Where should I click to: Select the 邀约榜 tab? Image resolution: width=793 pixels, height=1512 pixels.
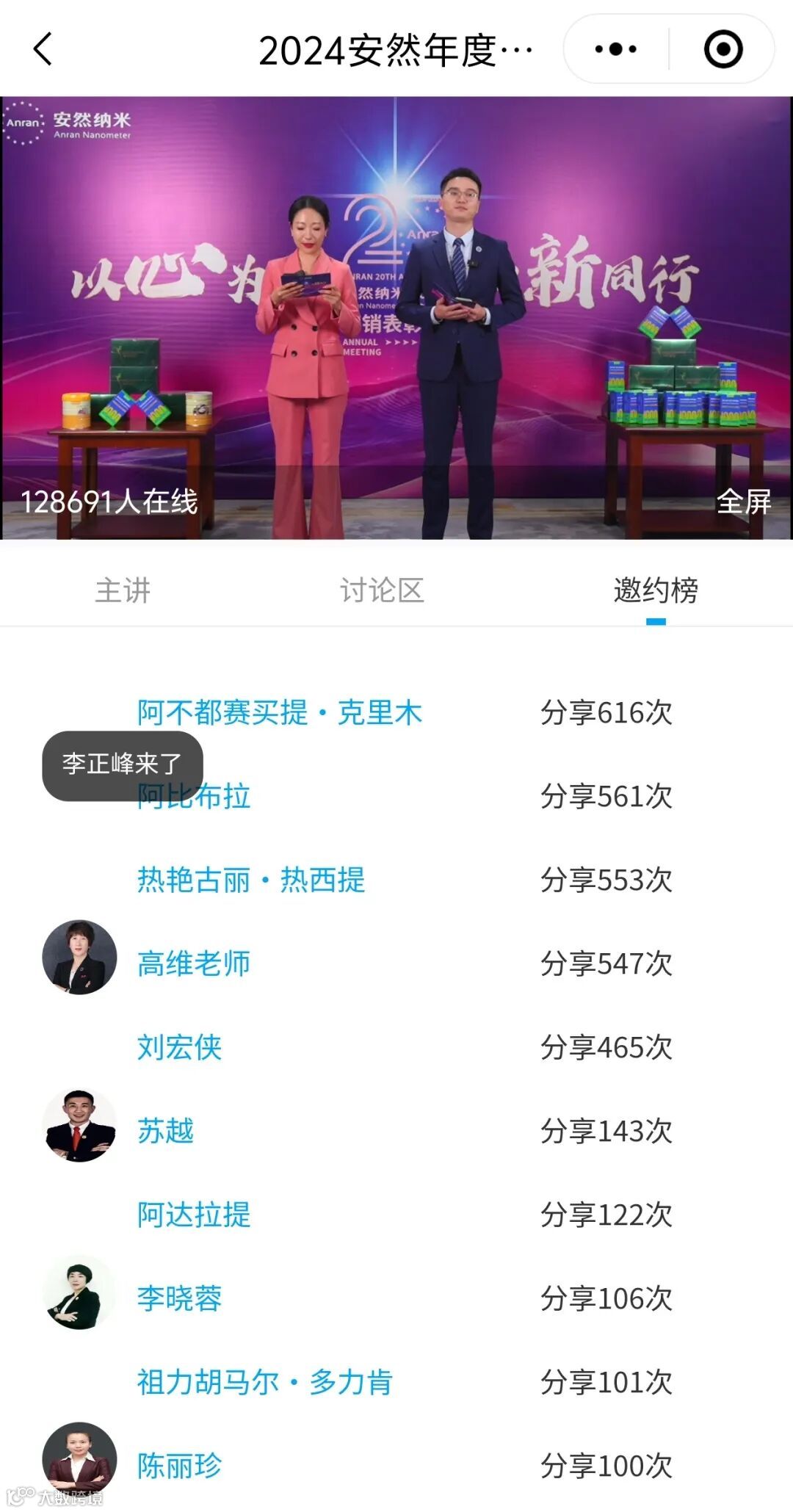656,590
